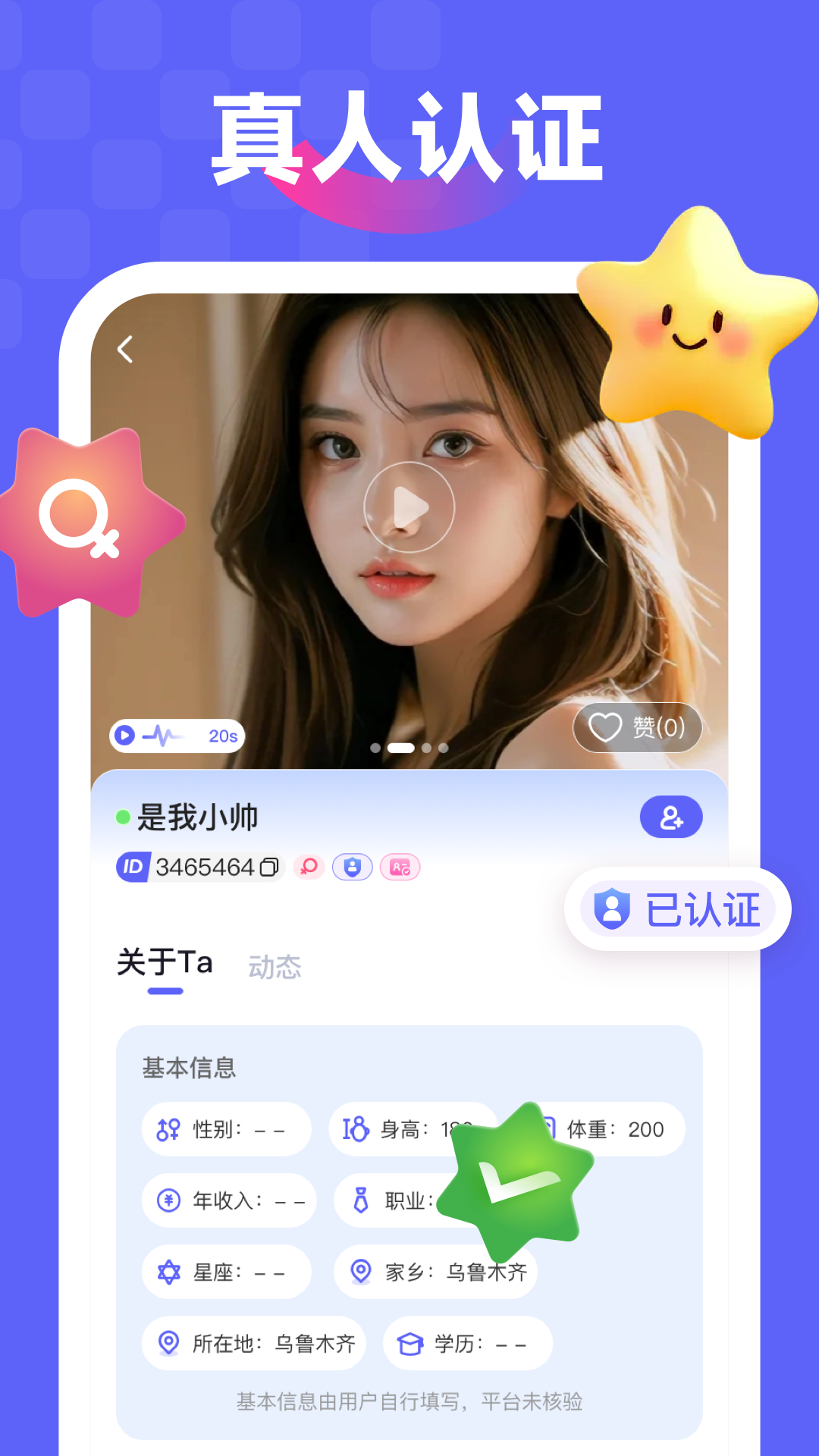Tap the play icon on the 20s voice clip
819x1456 pixels.
pyautogui.click(x=124, y=735)
